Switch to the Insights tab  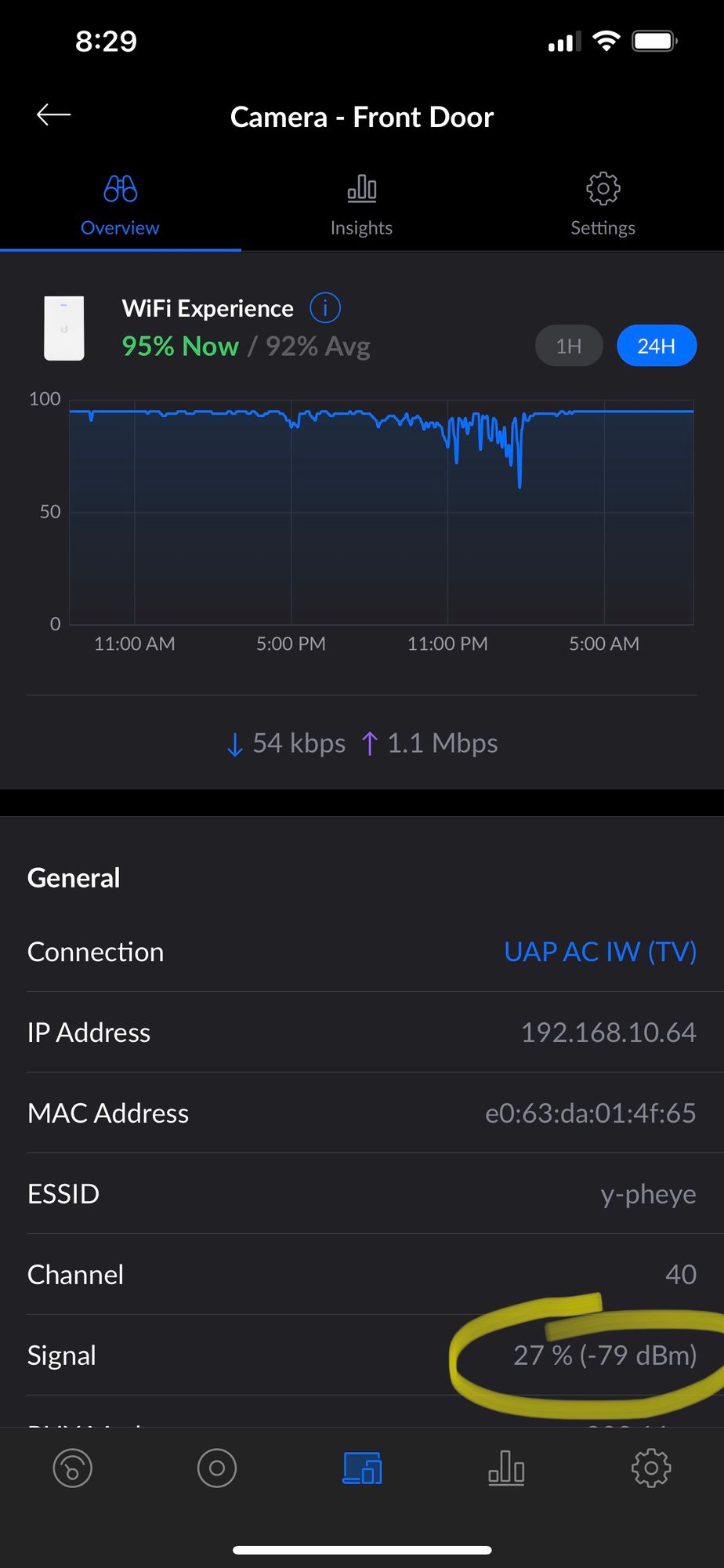(361, 206)
